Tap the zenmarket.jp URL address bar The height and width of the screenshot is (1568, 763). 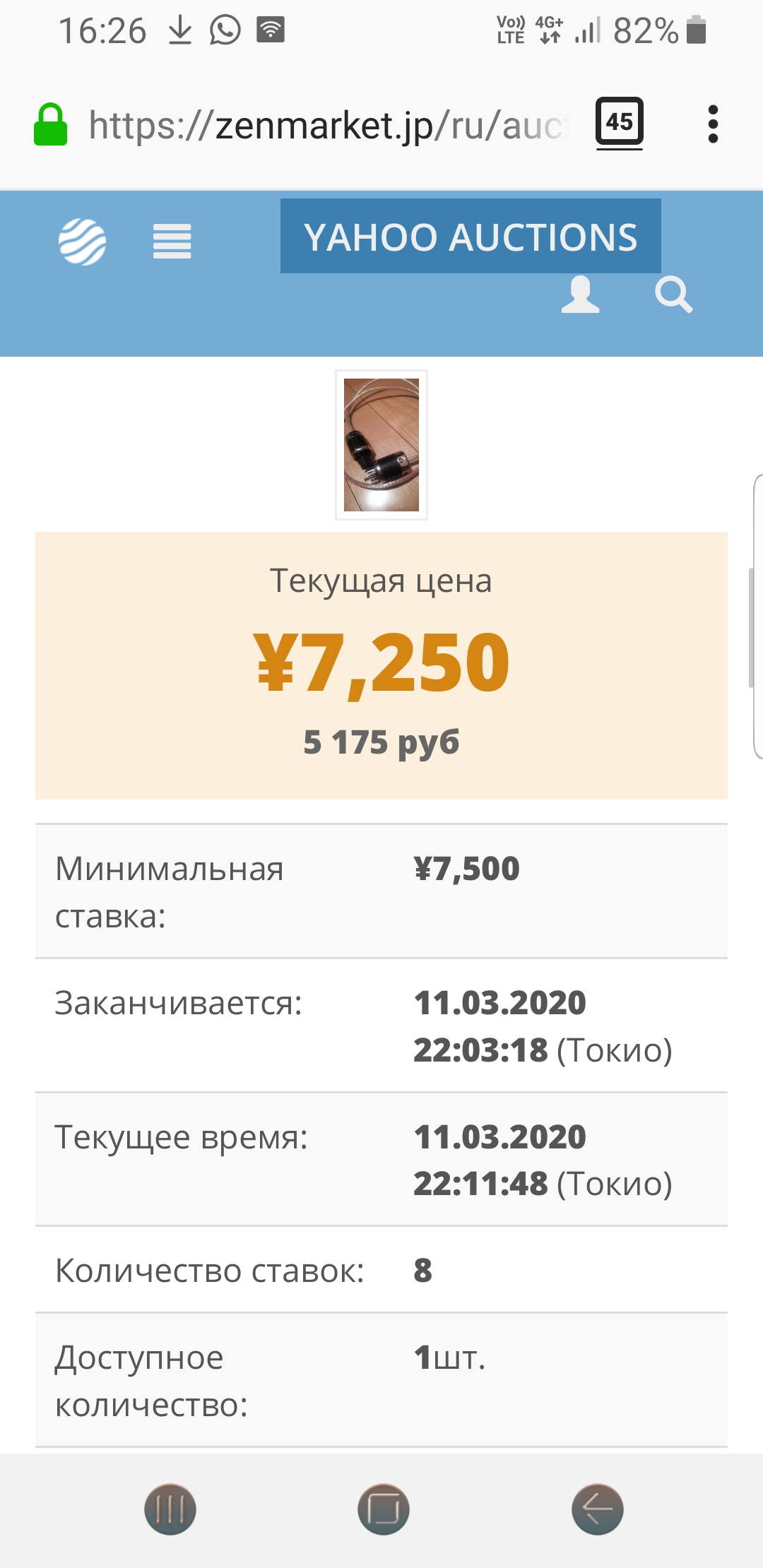click(325, 126)
